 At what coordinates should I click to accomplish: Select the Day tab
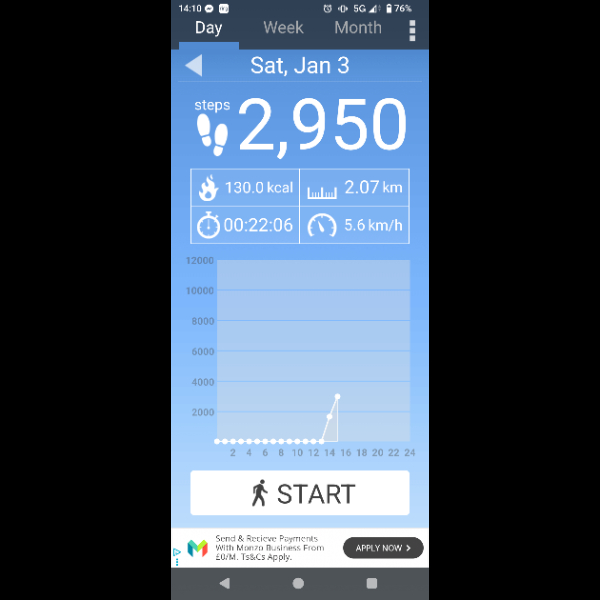(209, 28)
